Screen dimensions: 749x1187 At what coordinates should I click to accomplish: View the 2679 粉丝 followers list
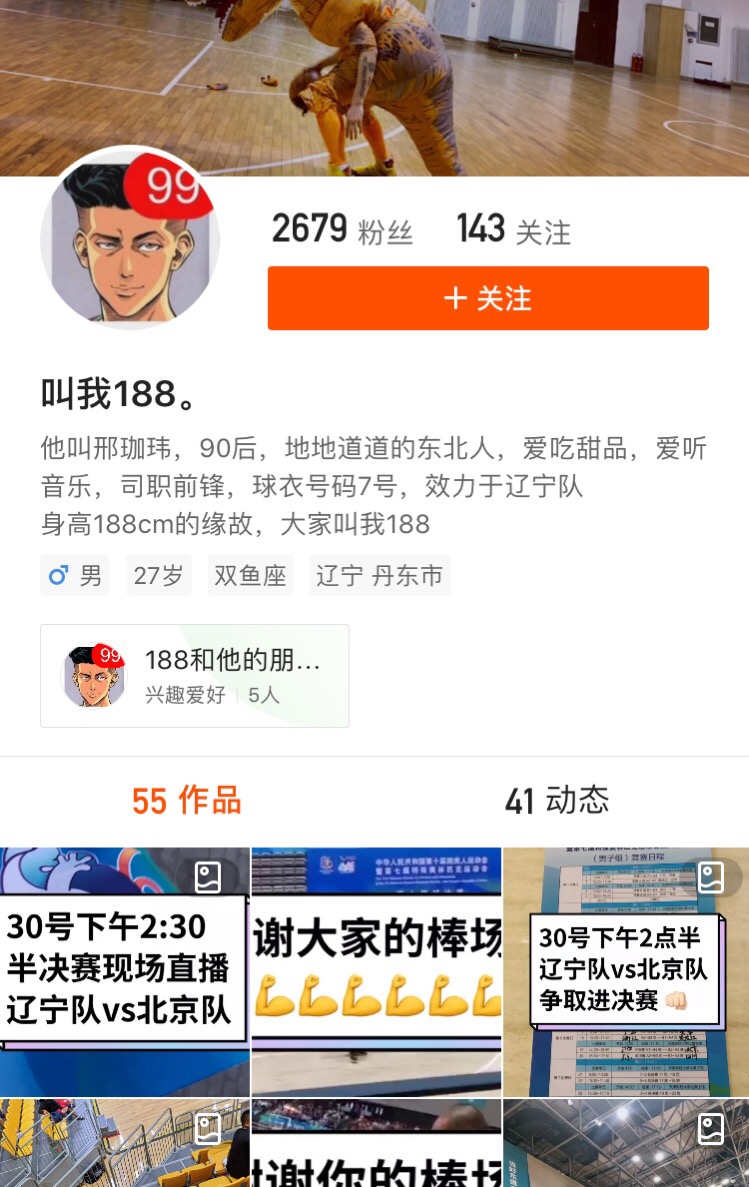[x=342, y=230]
